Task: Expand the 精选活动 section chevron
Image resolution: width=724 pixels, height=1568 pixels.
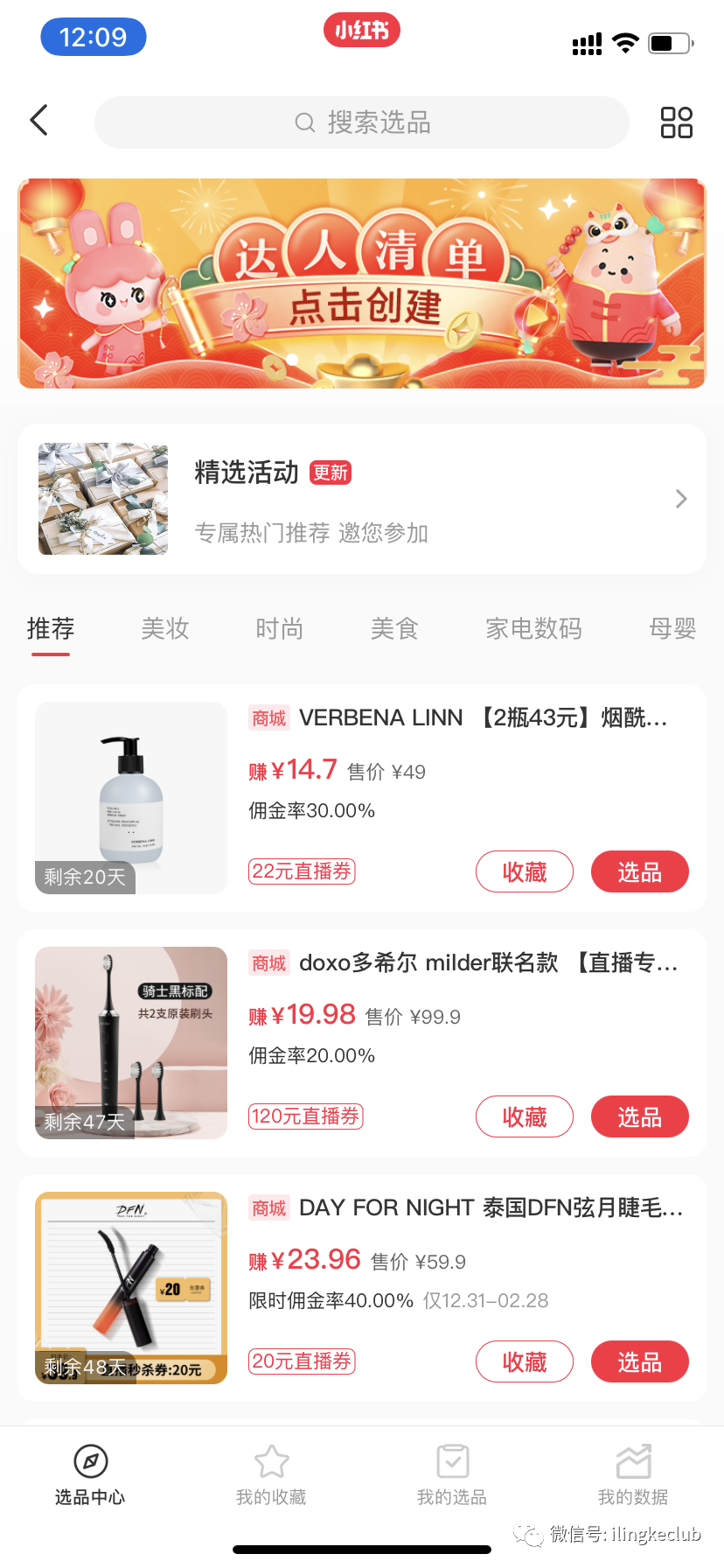Action: 680,499
